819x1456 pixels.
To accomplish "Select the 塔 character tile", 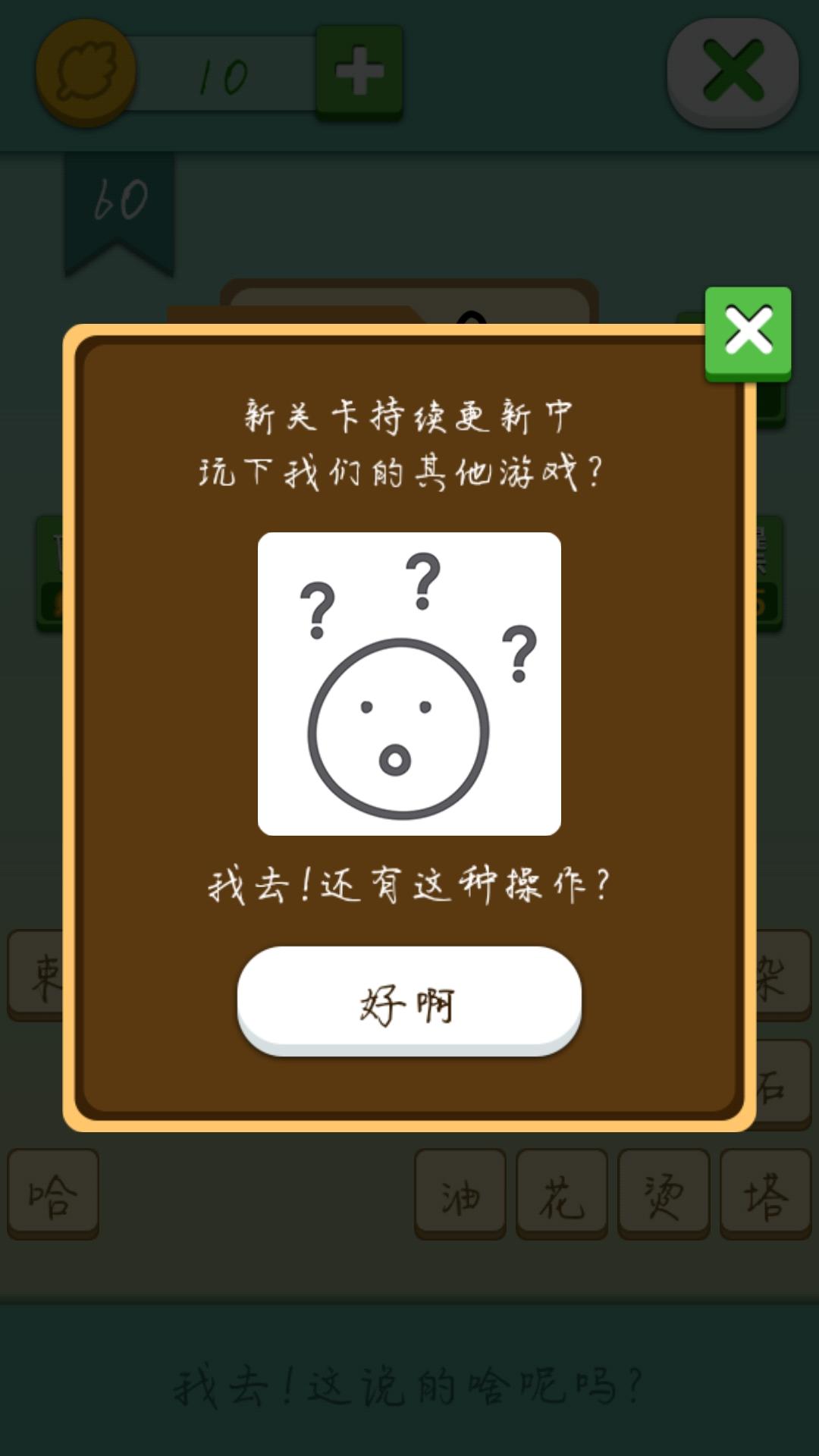I will pos(764,1193).
